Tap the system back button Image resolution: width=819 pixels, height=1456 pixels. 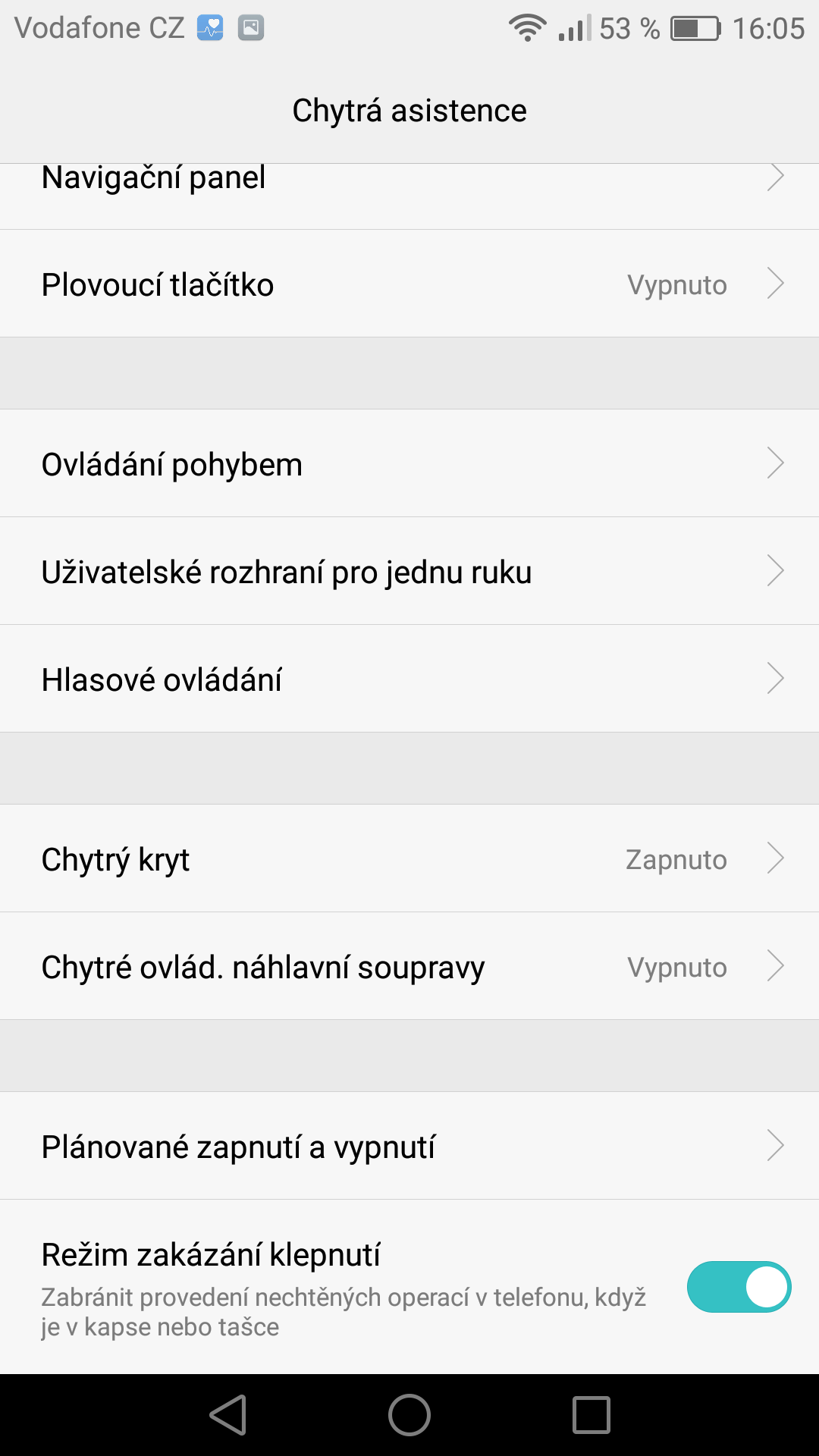228,1415
